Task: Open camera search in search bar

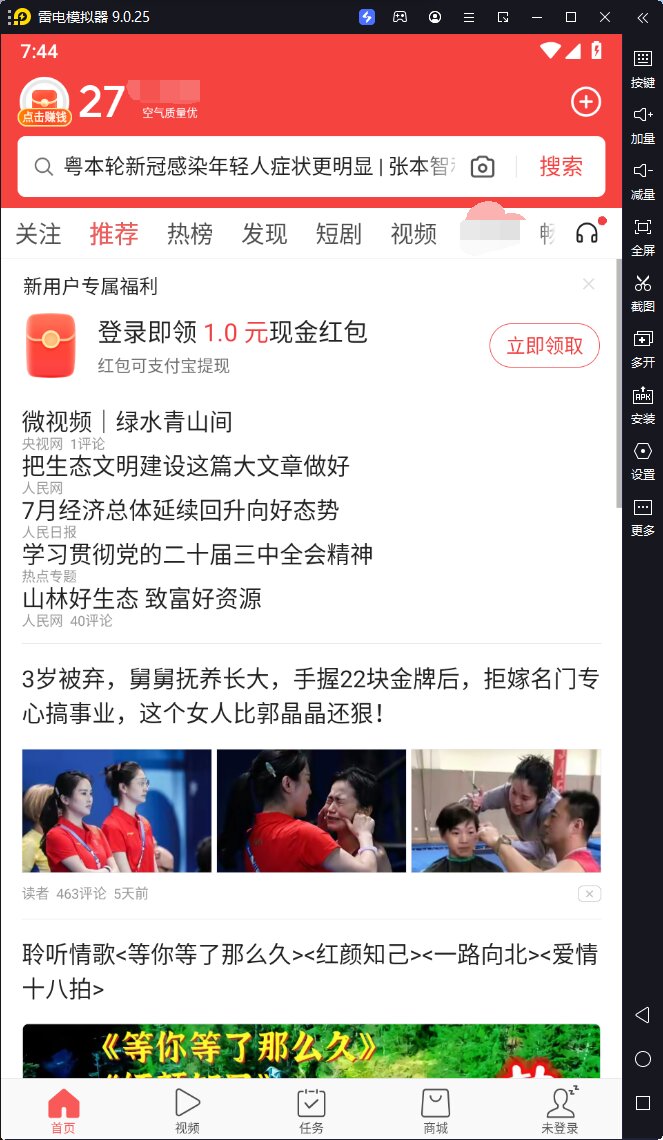Action: click(x=483, y=167)
